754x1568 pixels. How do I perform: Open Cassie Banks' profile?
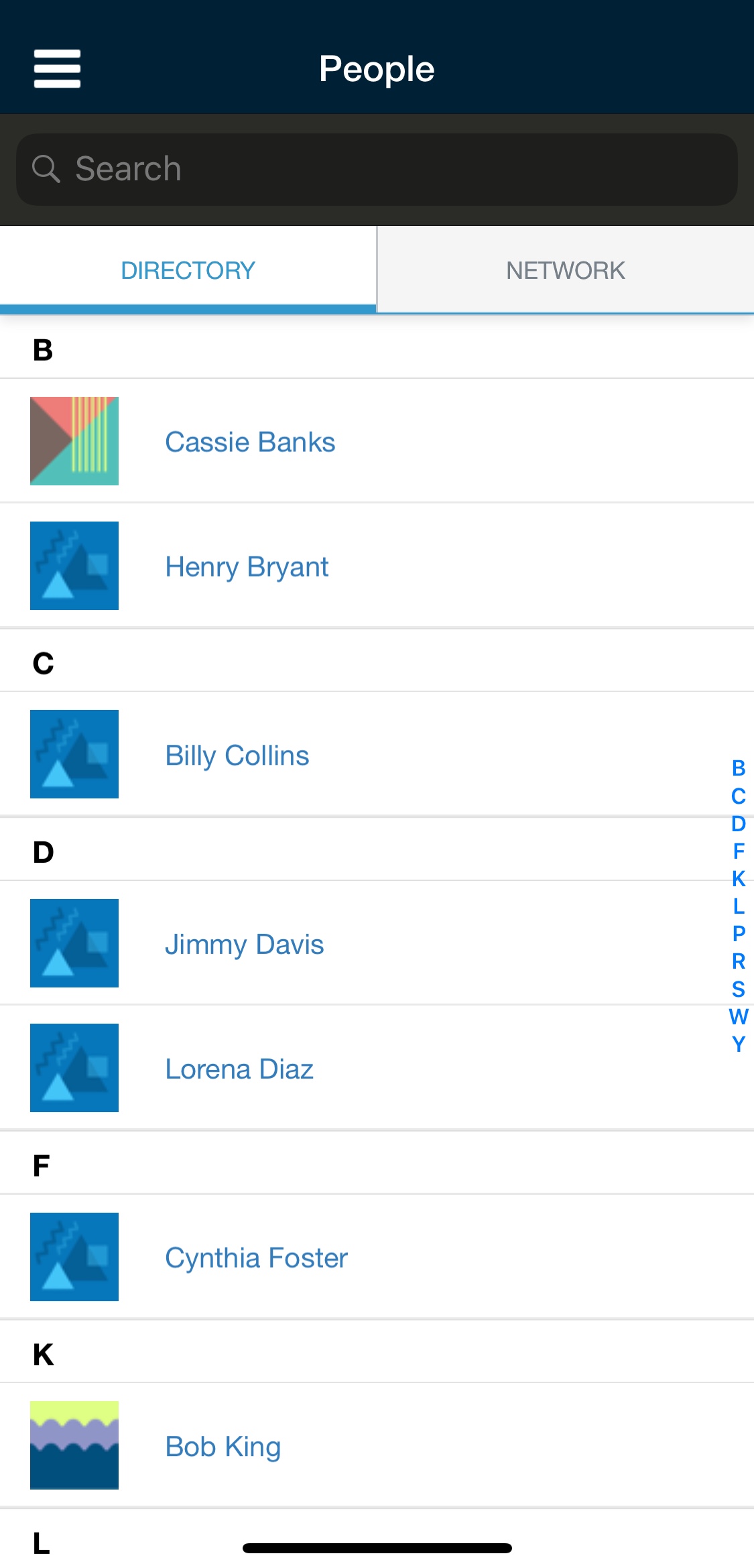pyautogui.click(x=250, y=442)
